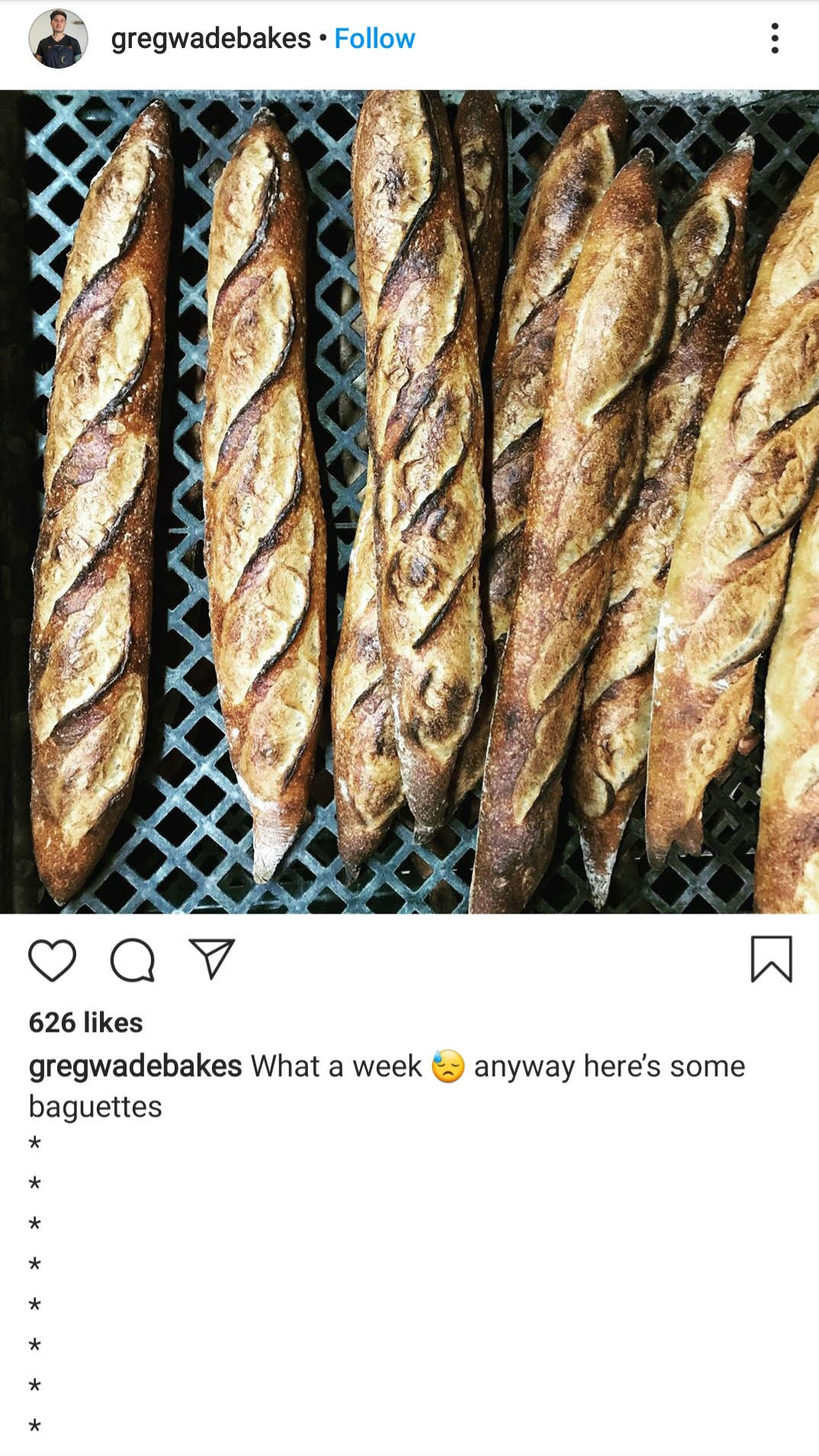Open the gregwadebakes username in the header
819x1456 pixels.
click(x=210, y=39)
